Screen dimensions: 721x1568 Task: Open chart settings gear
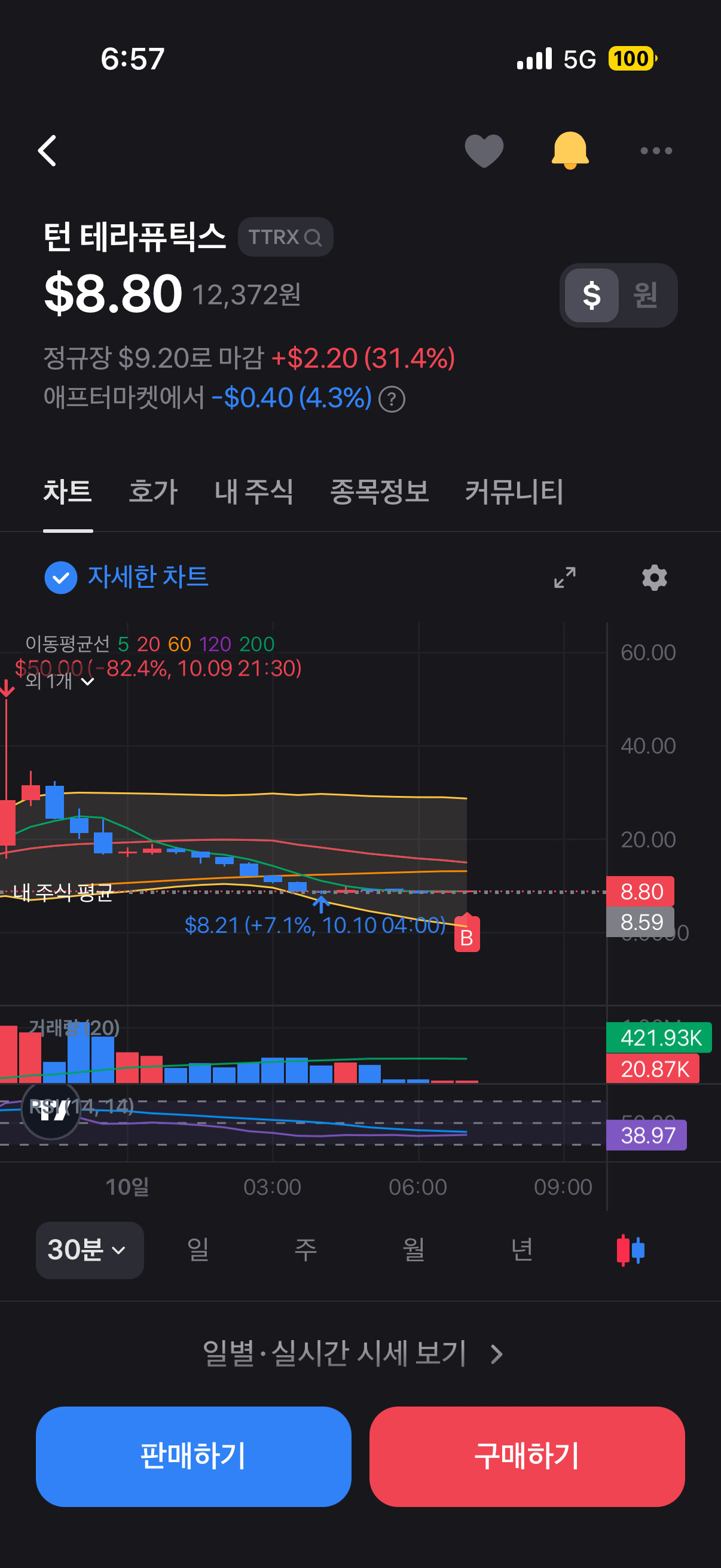click(x=655, y=577)
